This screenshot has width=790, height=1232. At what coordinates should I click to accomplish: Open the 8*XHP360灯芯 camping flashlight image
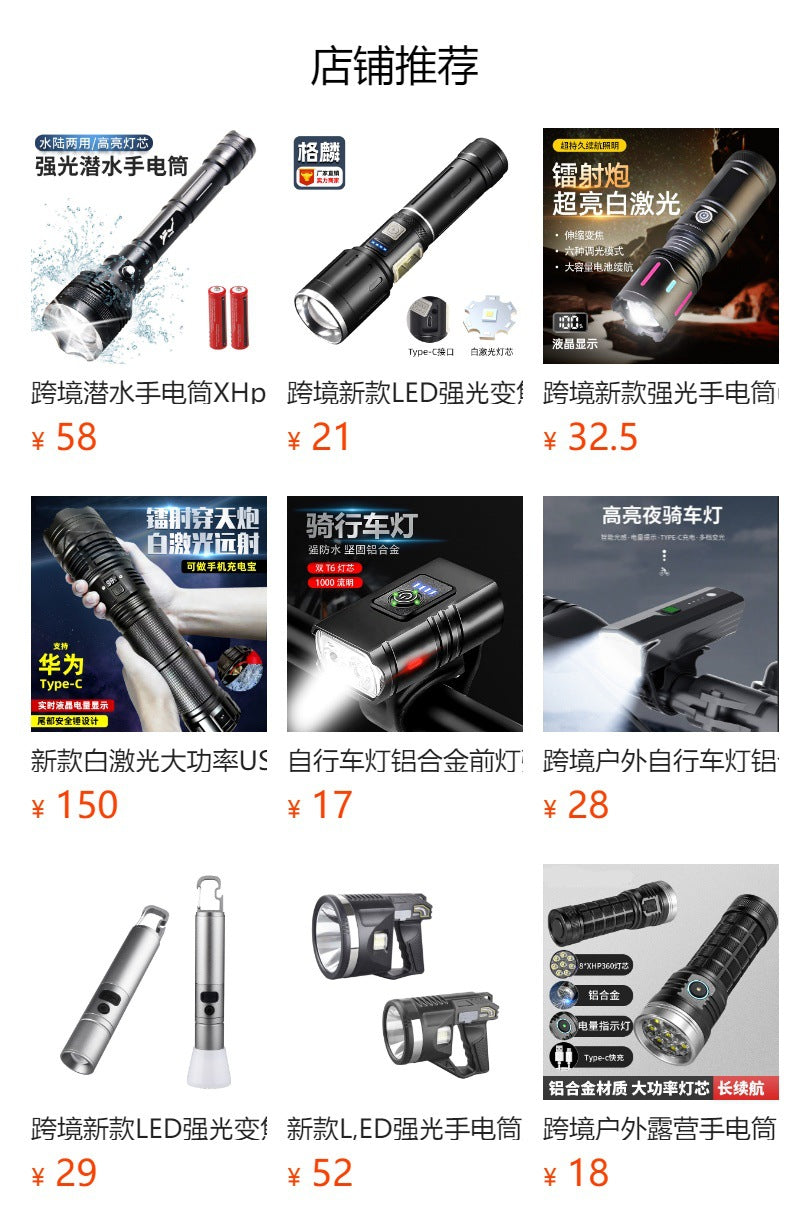pos(645,985)
